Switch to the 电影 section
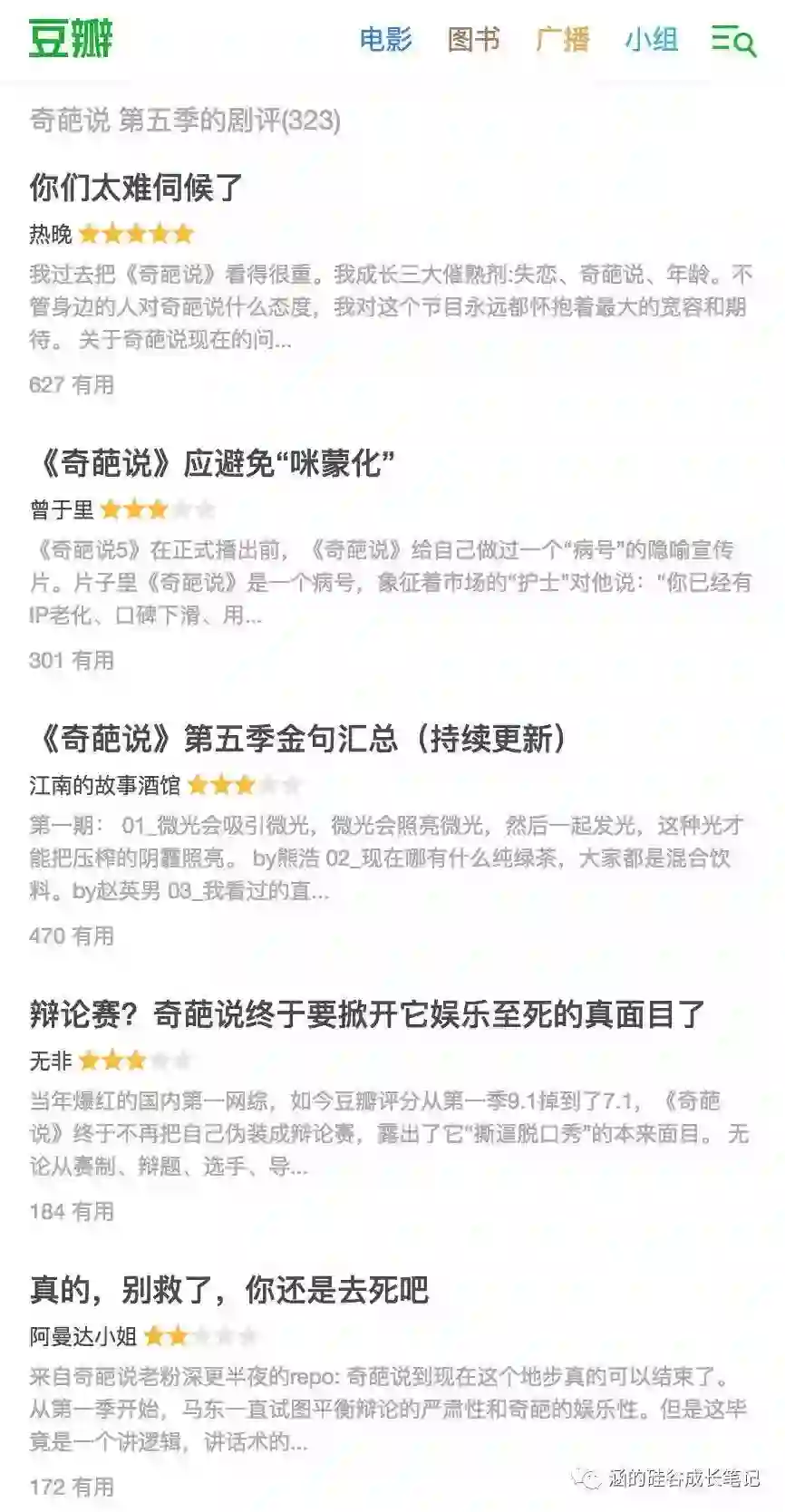The height and width of the screenshot is (1512, 785). click(x=385, y=40)
